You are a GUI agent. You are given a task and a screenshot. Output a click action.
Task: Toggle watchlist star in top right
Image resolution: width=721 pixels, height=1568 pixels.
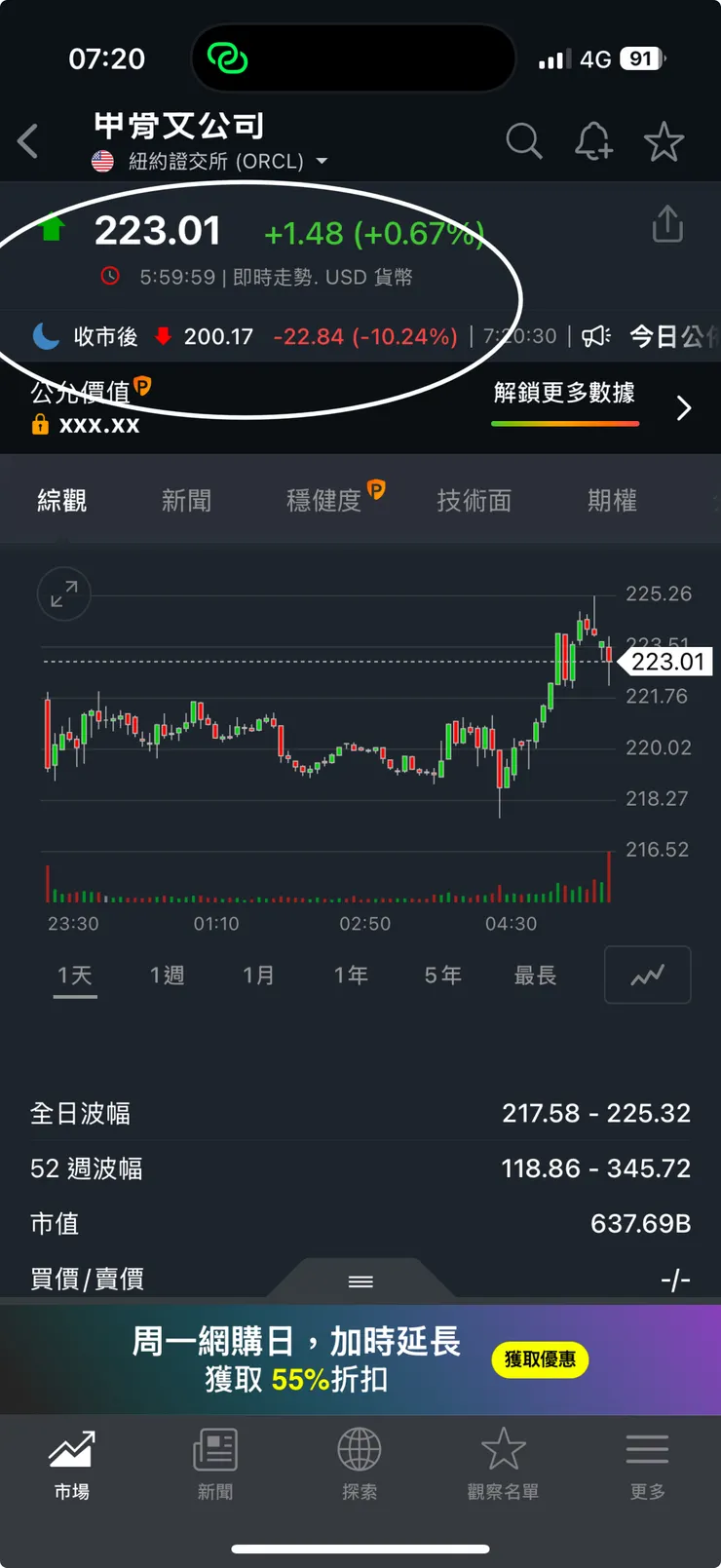[x=664, y=141]
